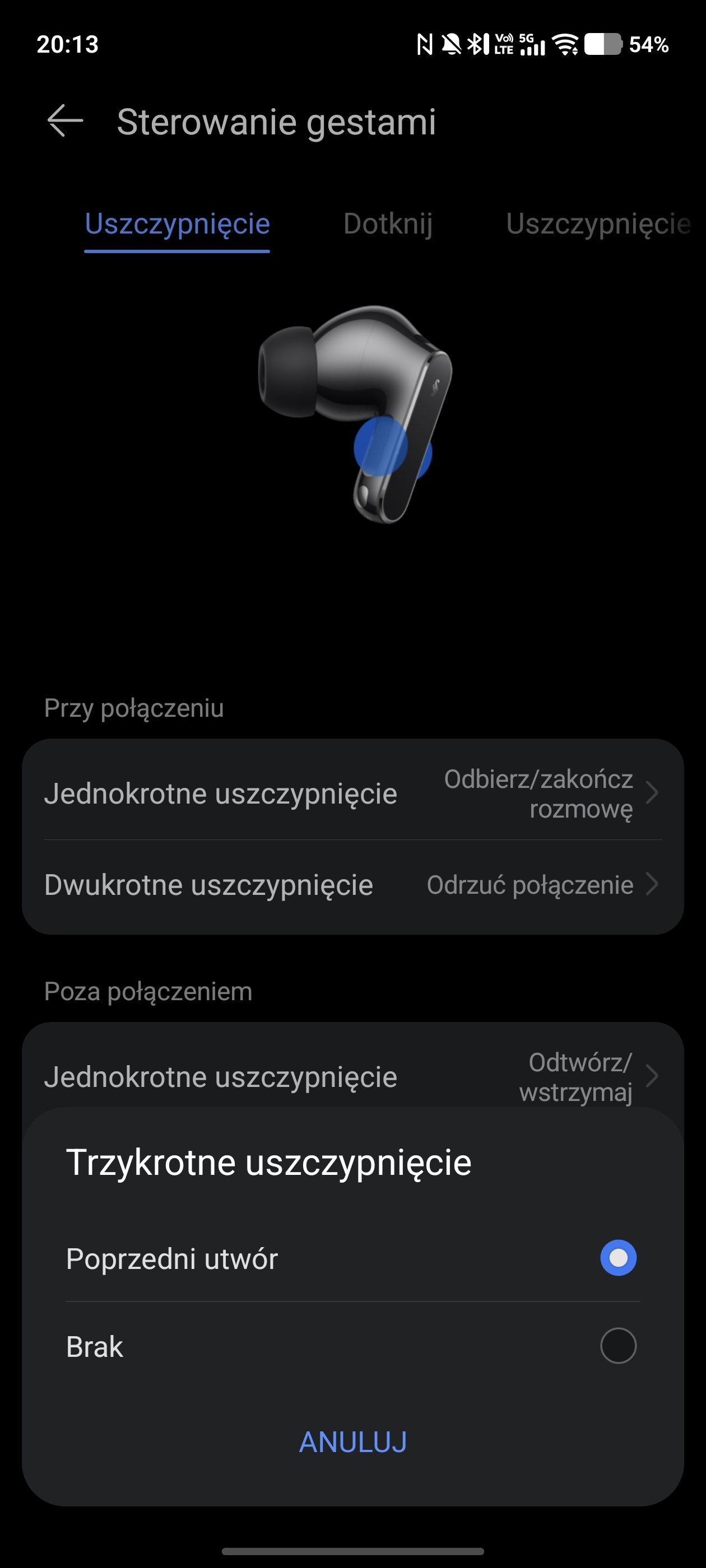This screenshot has width=706, height=1568.
Task: Open the row set to Odbierz/zakończ rozmowę
Action: (352, 793)
